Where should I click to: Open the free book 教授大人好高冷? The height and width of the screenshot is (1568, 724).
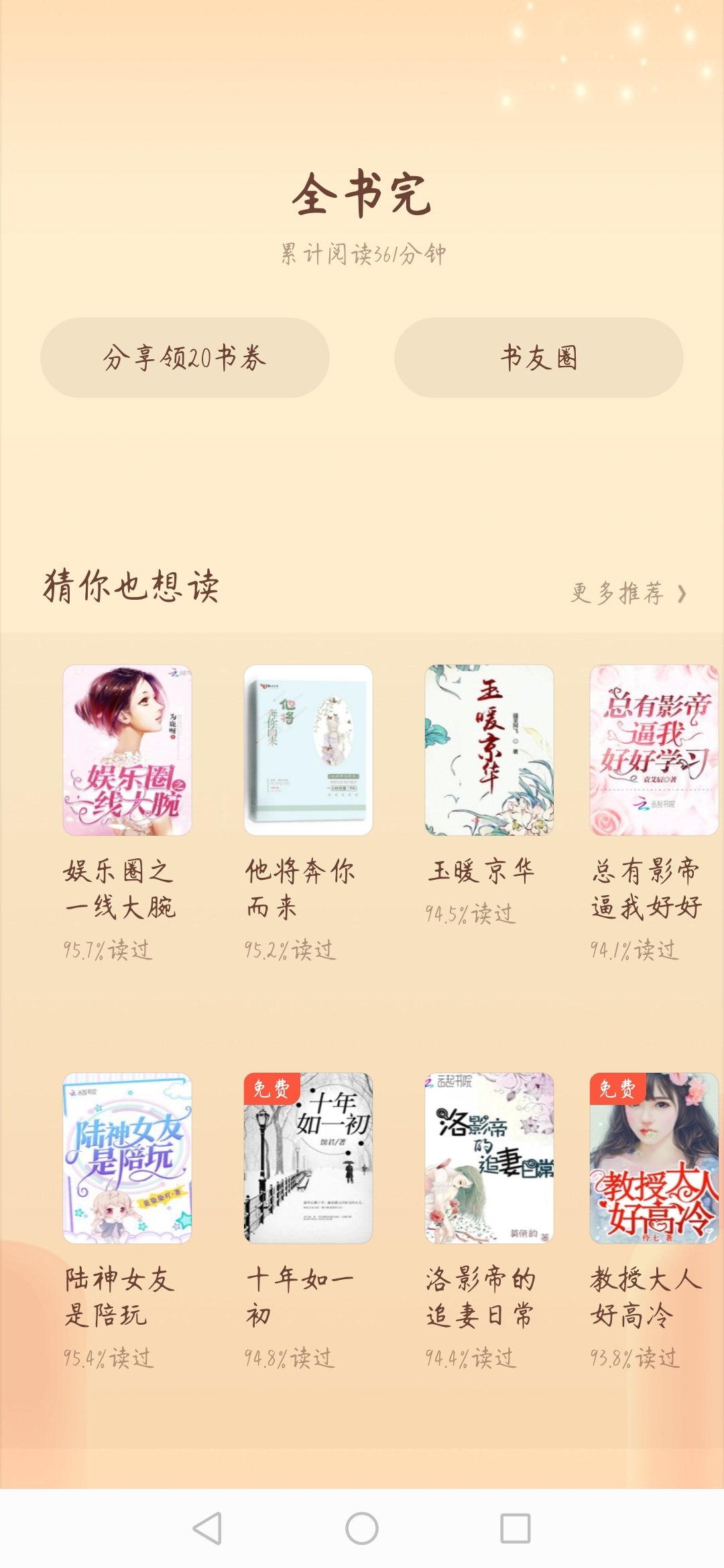coord(654,1158)
